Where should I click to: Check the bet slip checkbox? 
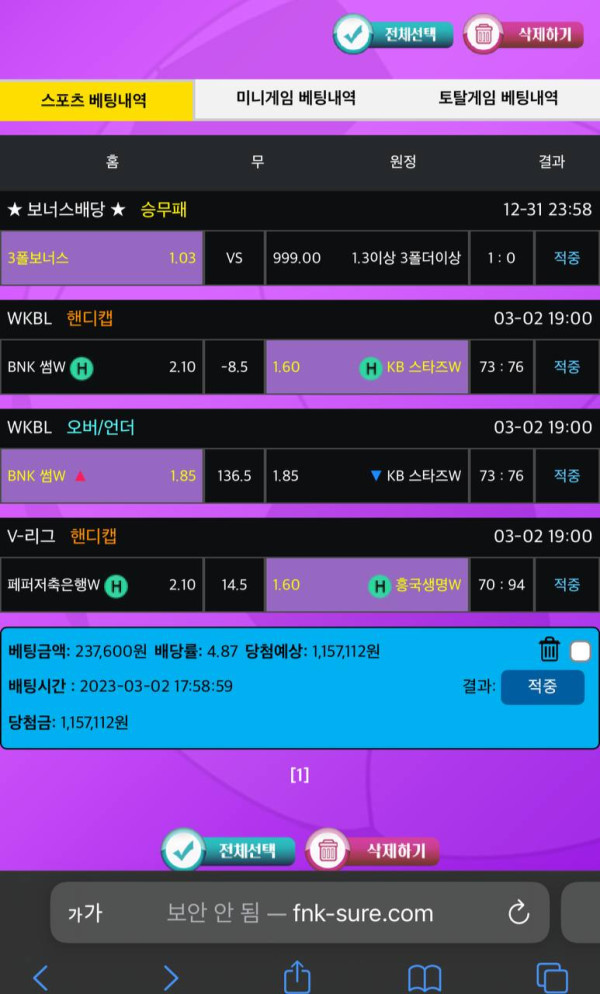point(580,652)
